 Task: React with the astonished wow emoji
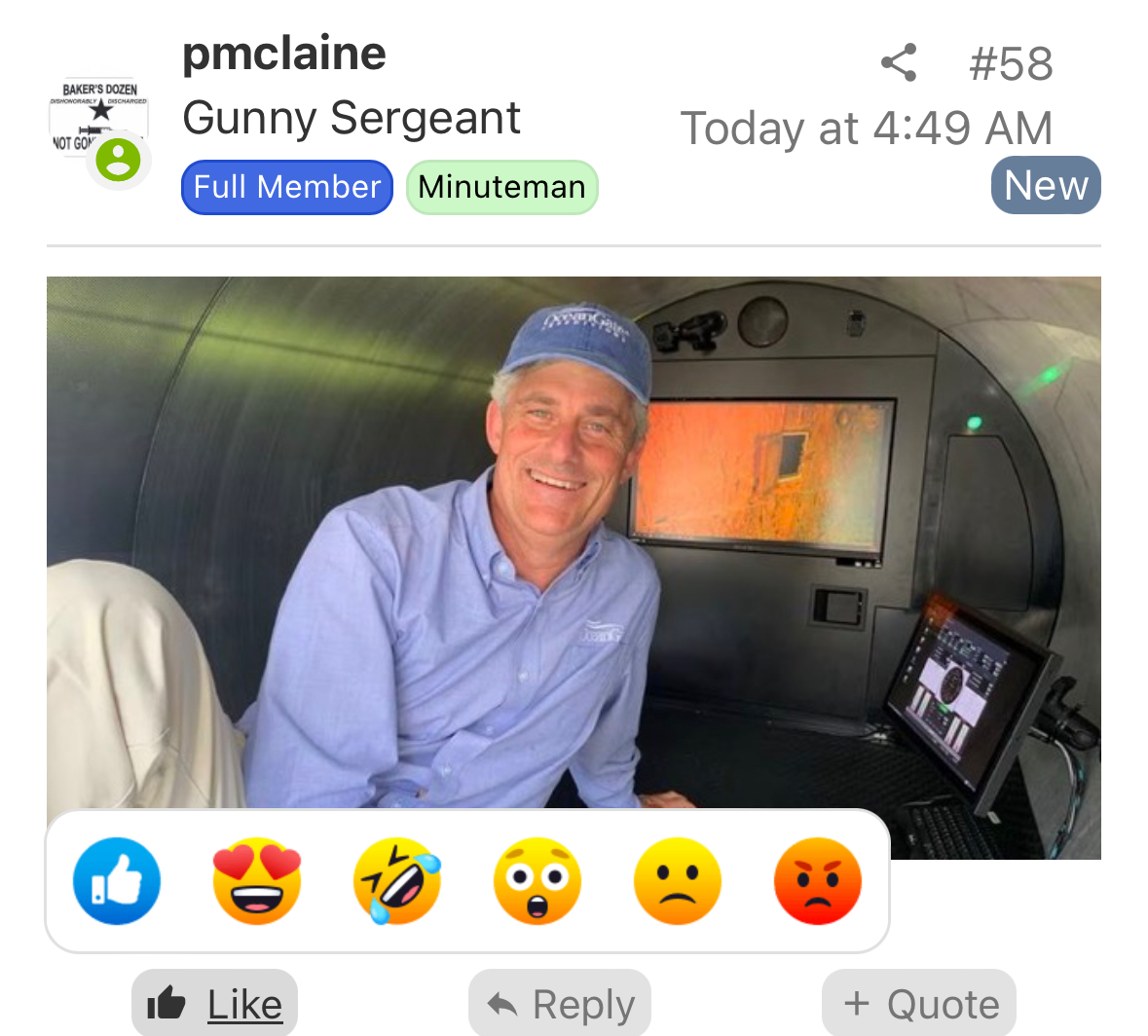pyautogui.click(x=537, y=881)
